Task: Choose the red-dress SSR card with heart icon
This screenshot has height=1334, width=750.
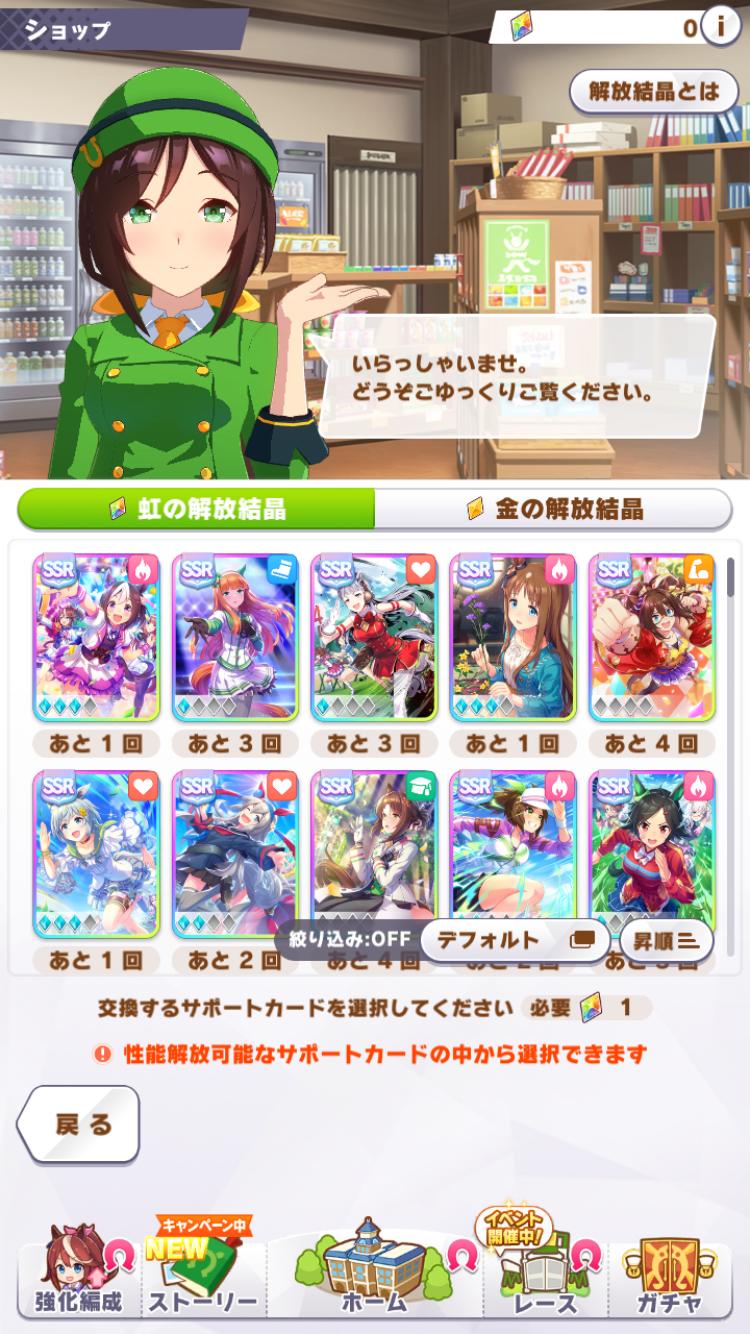Action: [374, 636]
